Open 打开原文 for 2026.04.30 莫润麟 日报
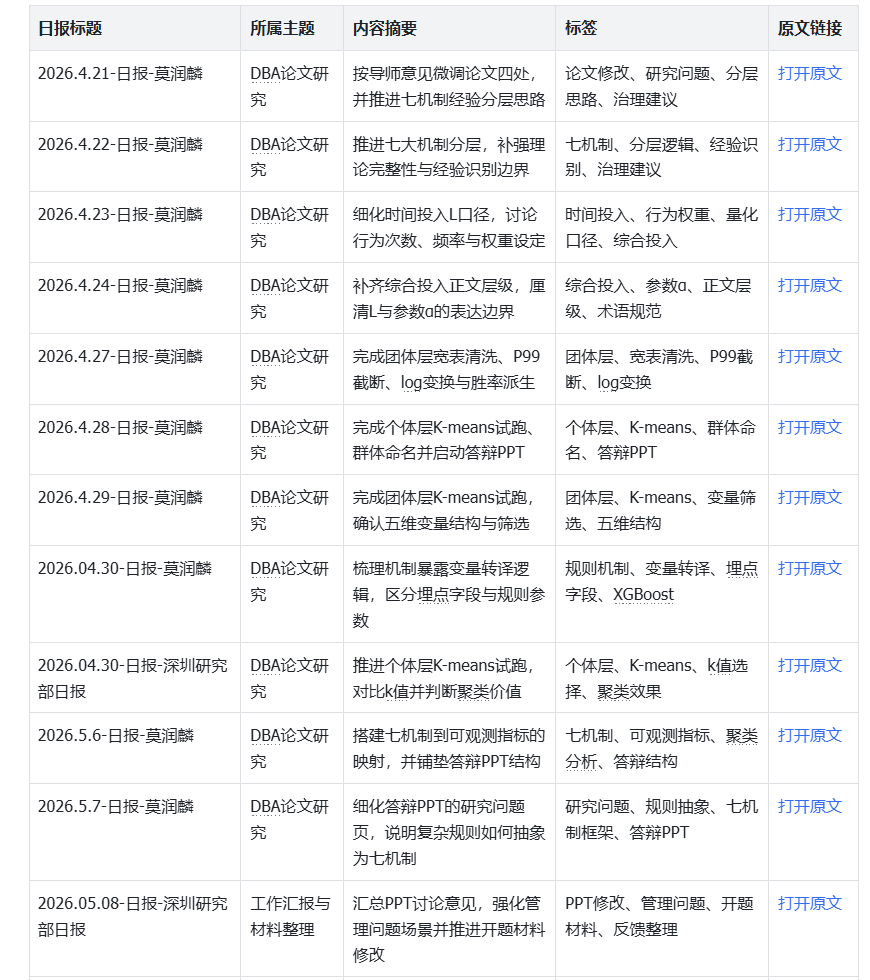The height and width of the screenshot is (980, 870). click(809, 568)
